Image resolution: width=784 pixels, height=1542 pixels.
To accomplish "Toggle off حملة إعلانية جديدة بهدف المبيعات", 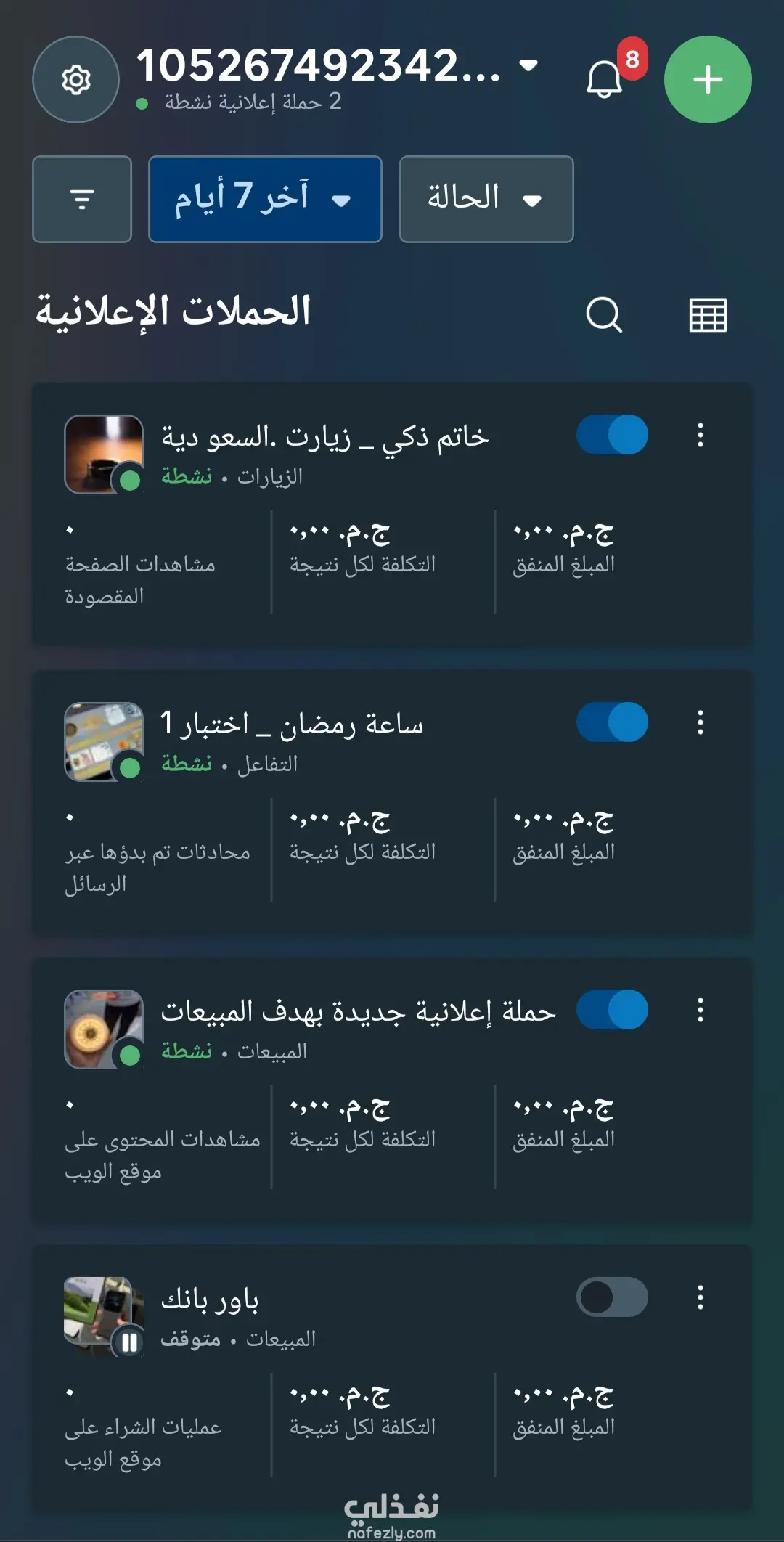I will pyautogui.click(x=612, y=1010).
